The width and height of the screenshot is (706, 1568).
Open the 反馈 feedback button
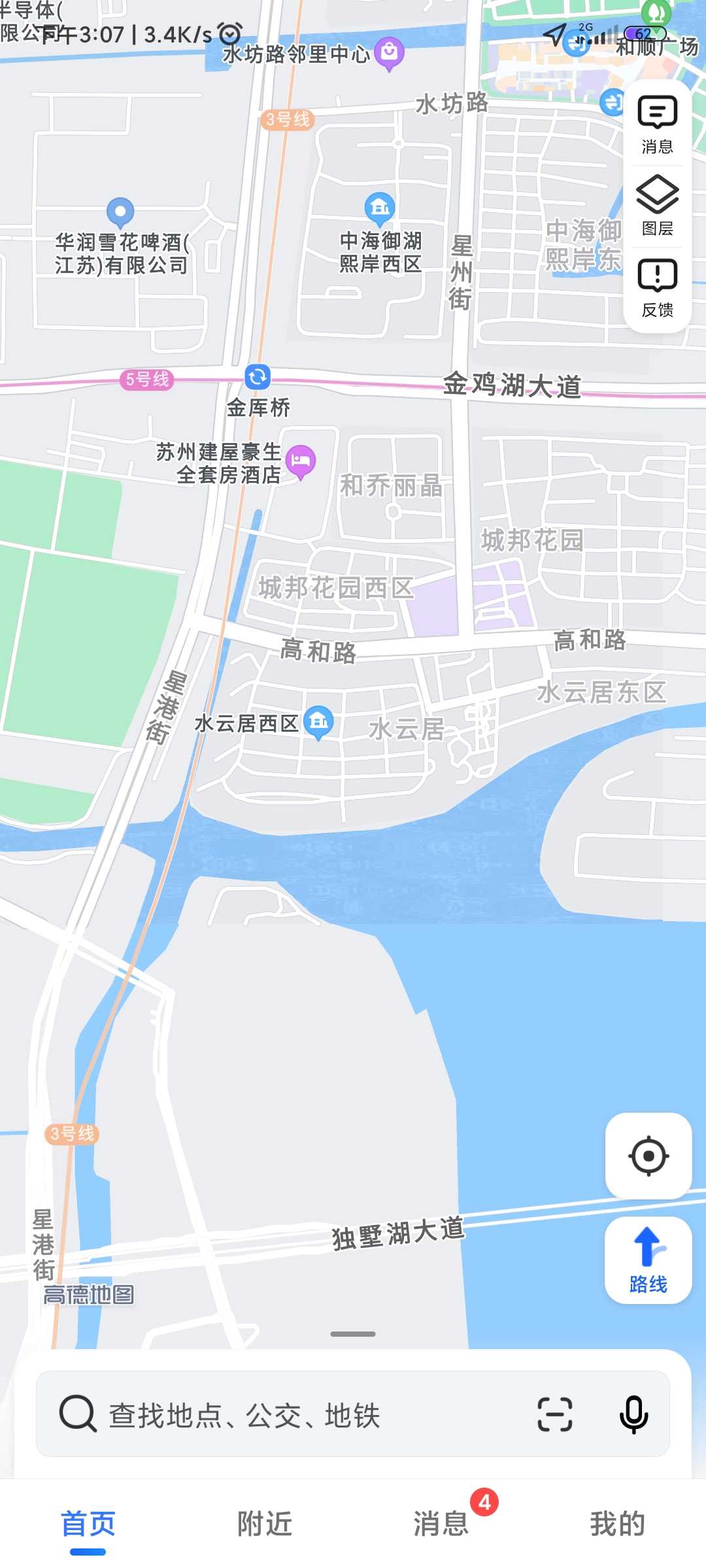click(657, 287)
